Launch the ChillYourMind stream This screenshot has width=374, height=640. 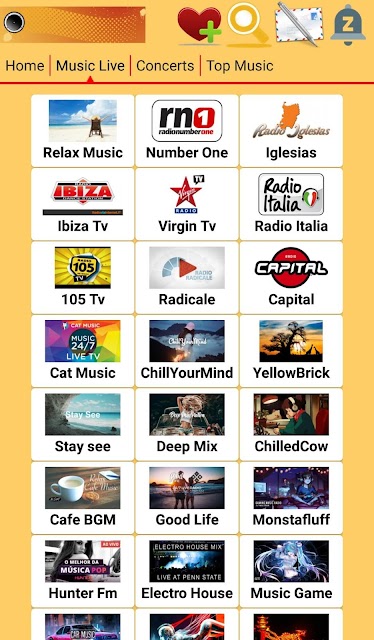coord(187,351)
